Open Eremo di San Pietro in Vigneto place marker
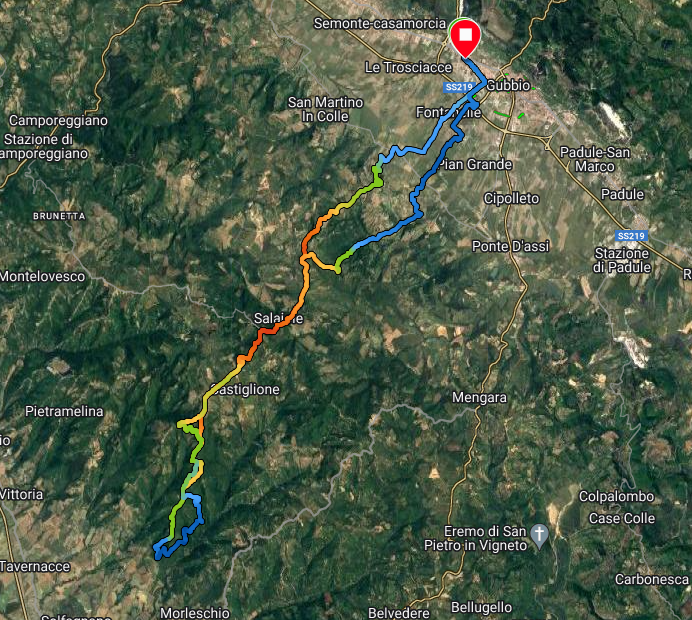 (x=540, y=535)
